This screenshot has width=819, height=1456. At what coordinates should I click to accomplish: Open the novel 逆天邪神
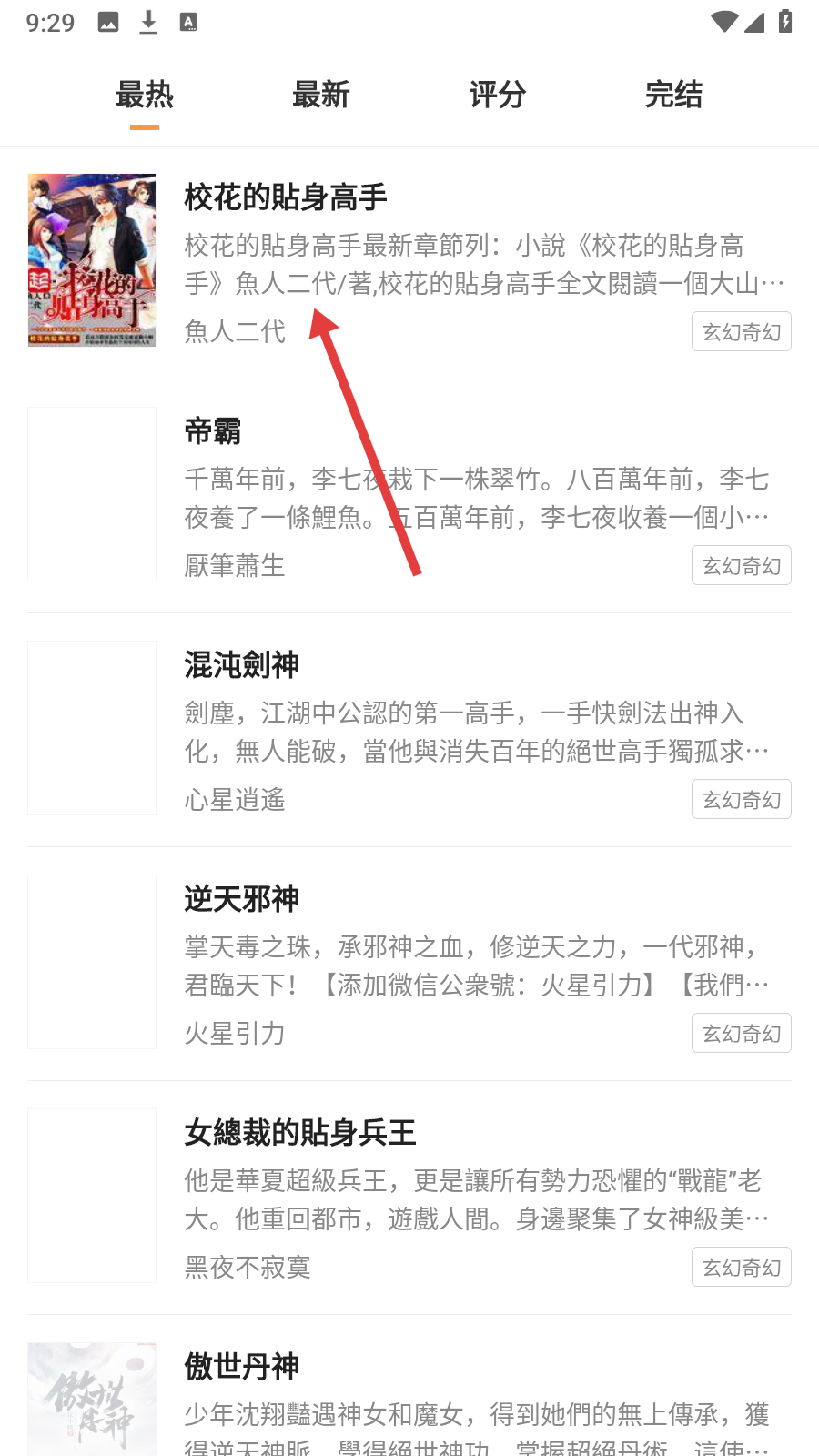coord(242,899)
